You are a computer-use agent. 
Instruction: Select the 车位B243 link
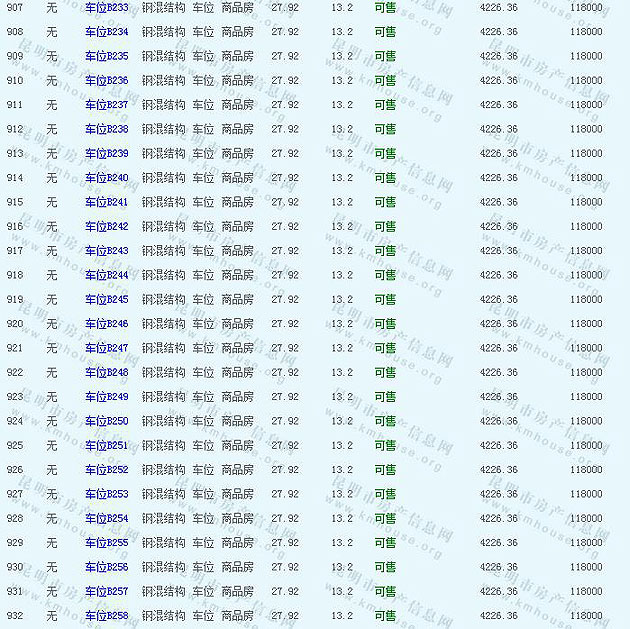[x=106, y=251]
